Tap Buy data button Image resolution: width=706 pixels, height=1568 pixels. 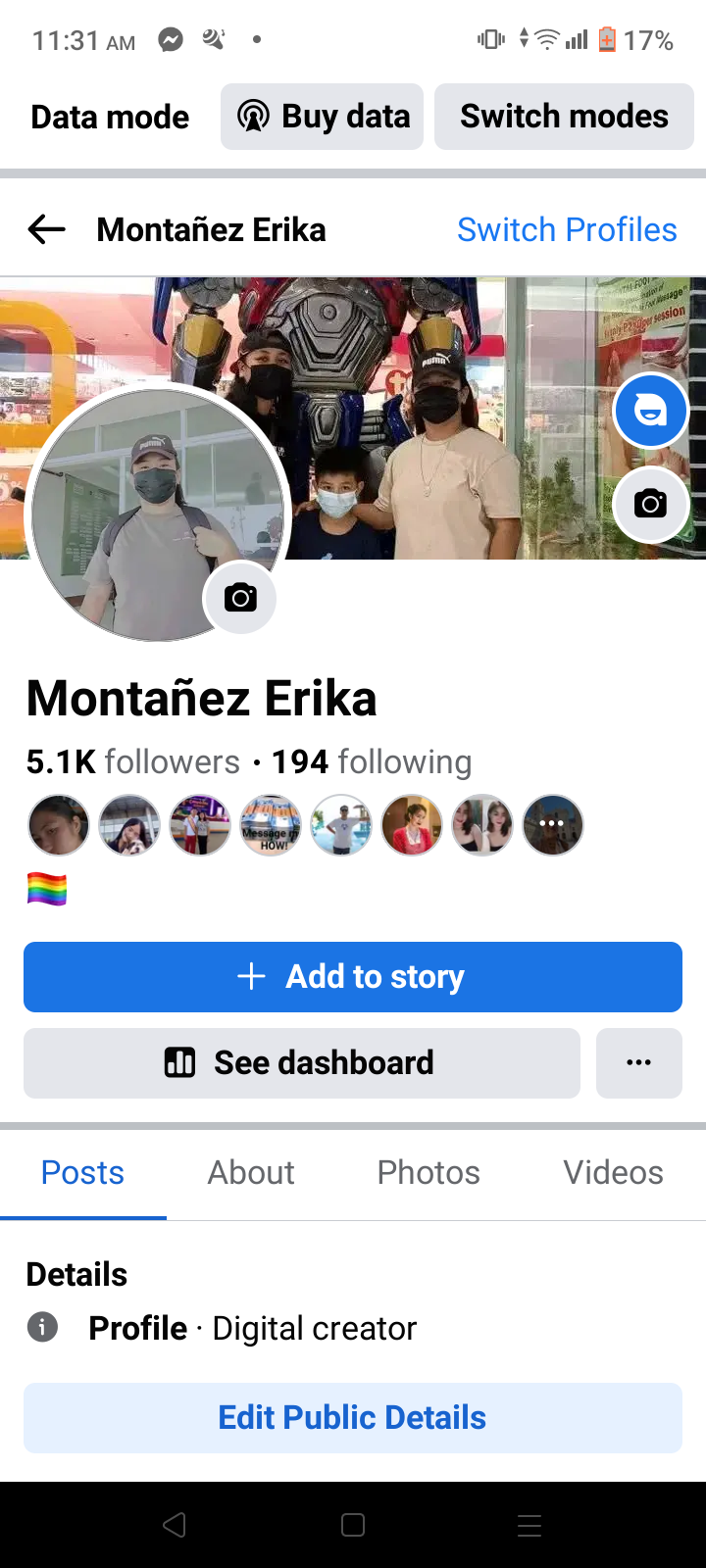(322, 117)
